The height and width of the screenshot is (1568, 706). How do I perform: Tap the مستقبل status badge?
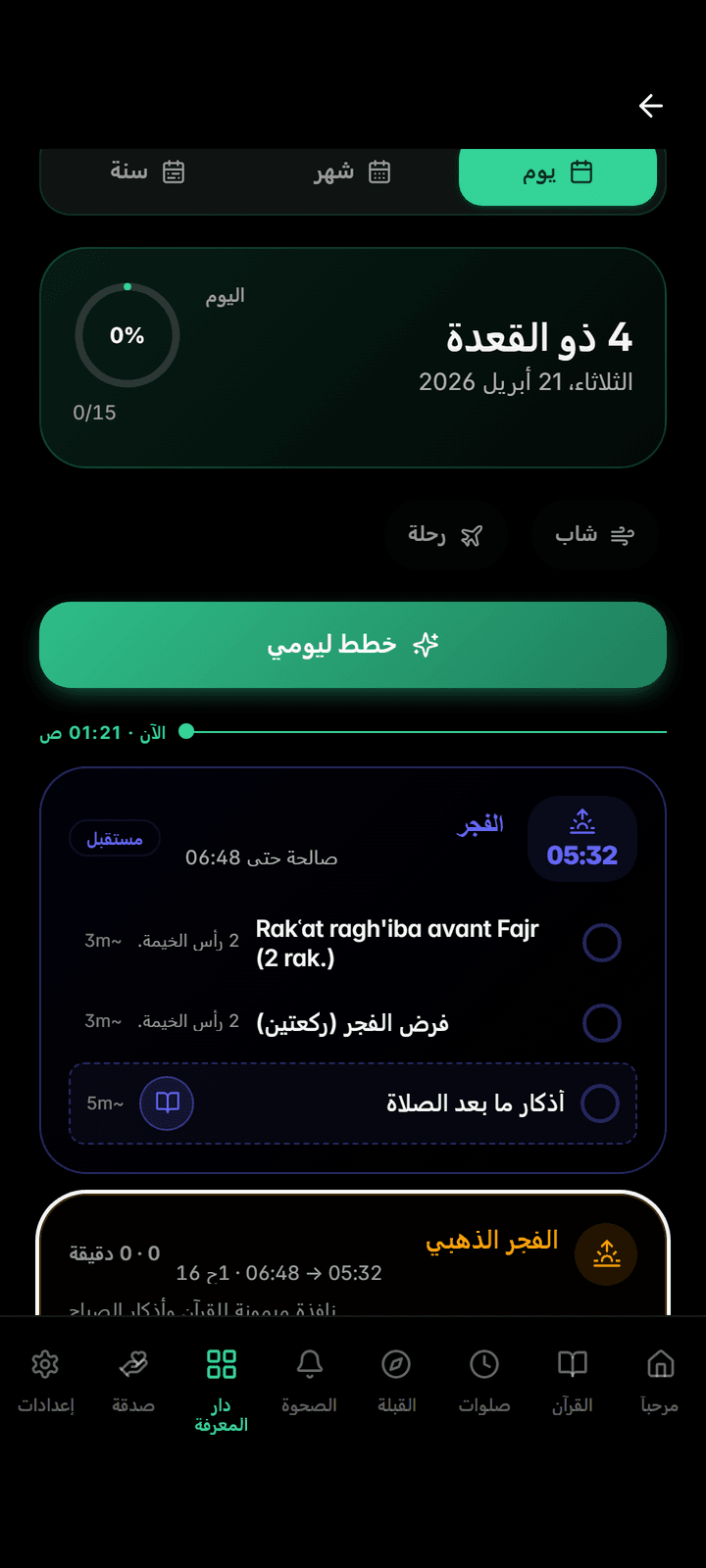(x=114, y=838)
